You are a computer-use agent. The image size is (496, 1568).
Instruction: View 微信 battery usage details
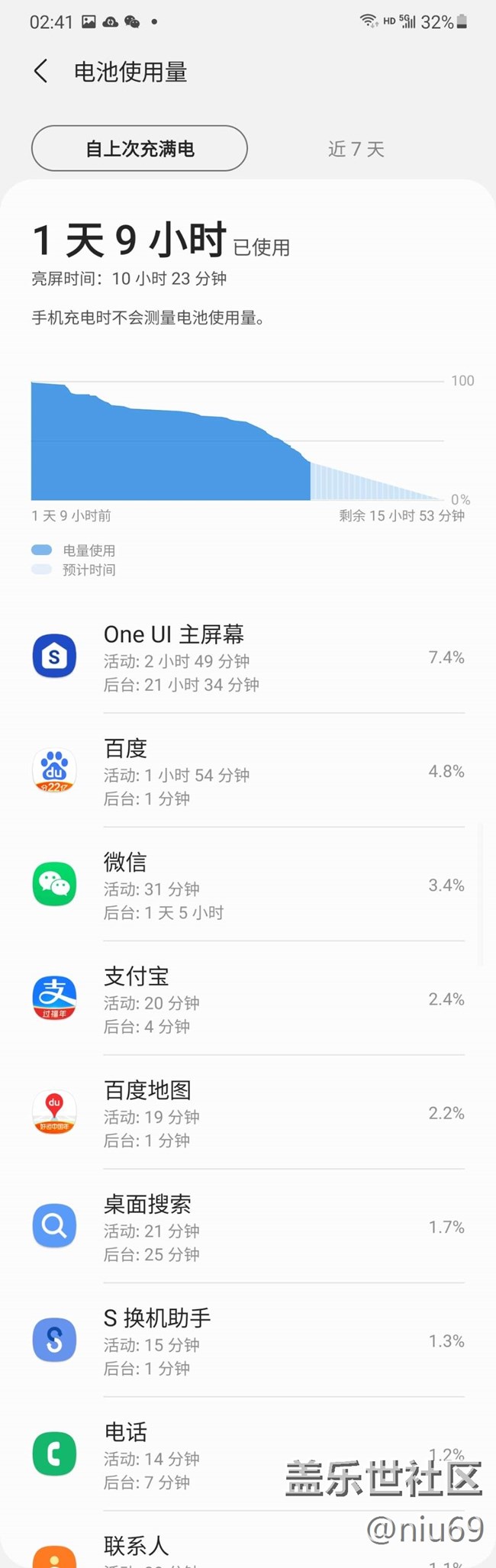[x=248, y=886]
